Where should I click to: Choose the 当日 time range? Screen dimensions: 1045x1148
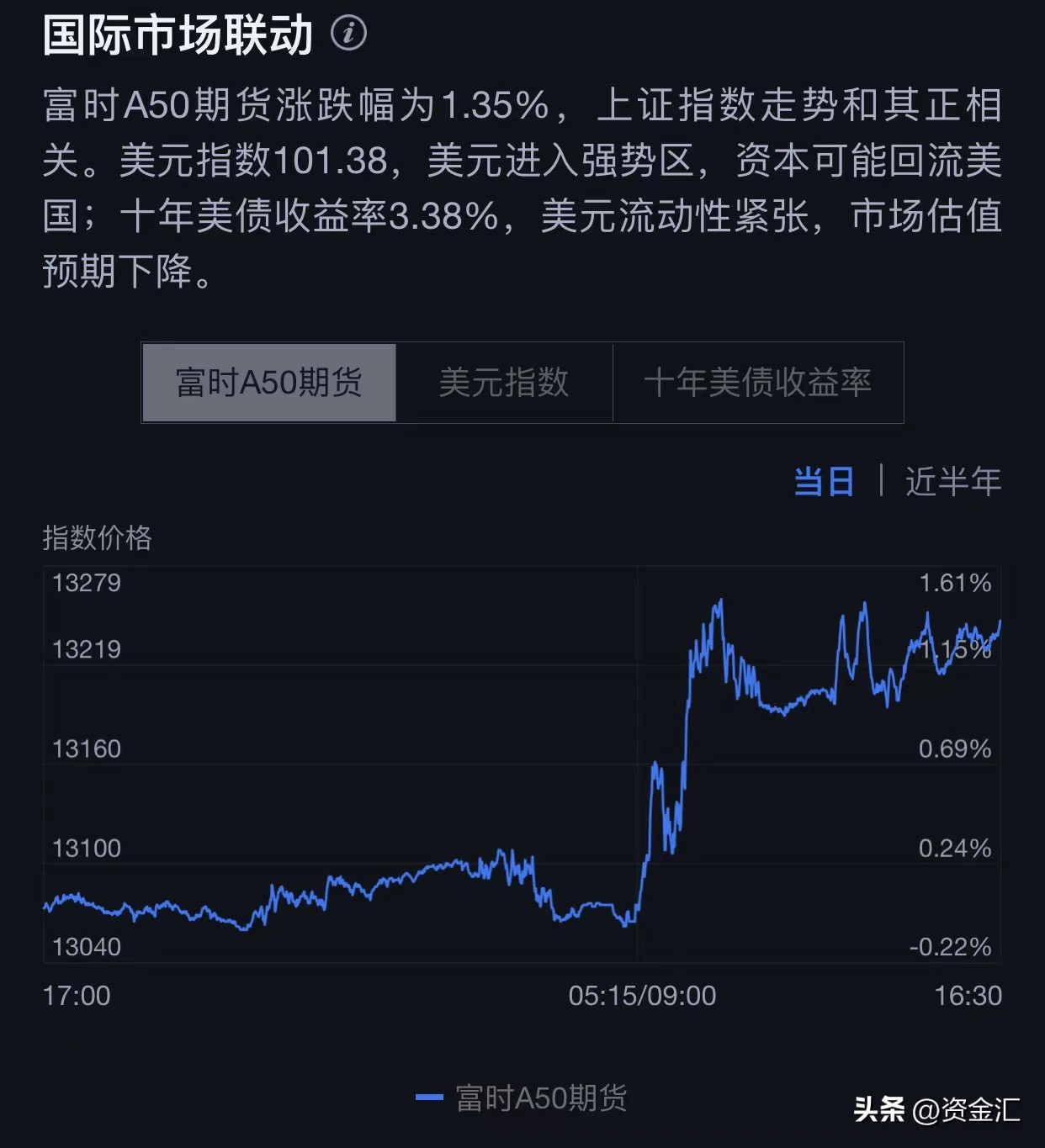[x=824, y=482]
